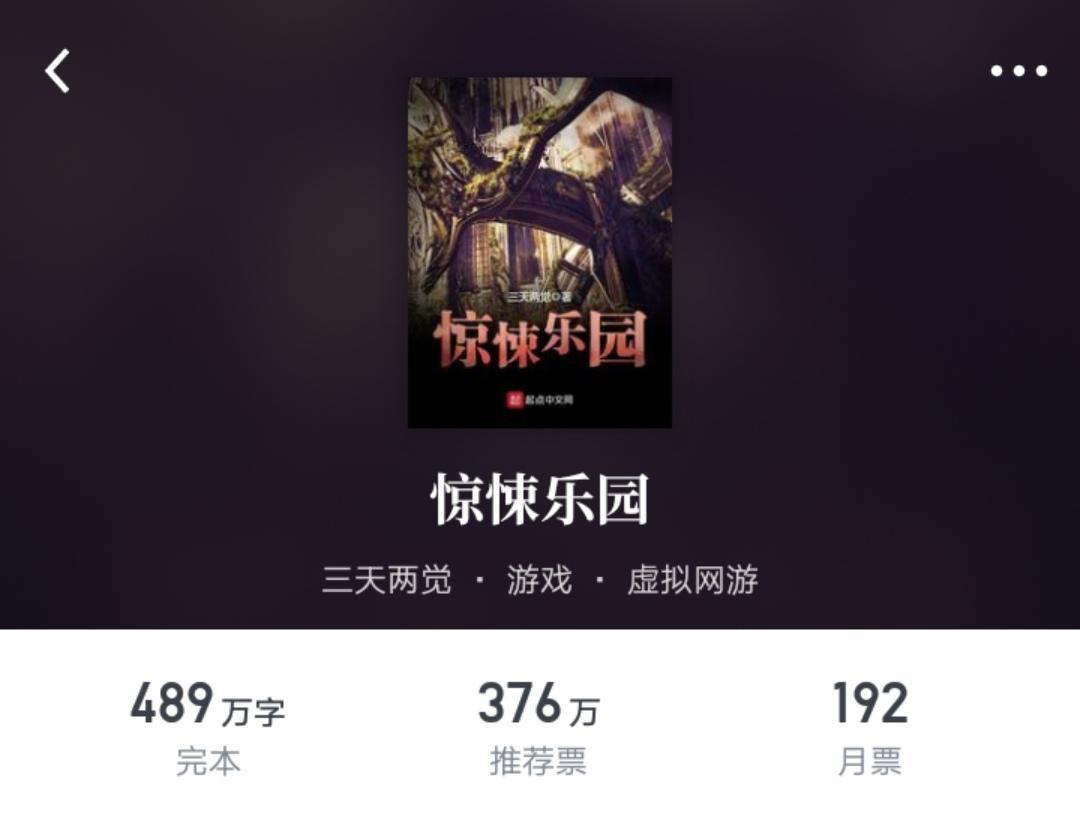Open author 三天两觉's page

pyautogui.click(x=387, y=580)
